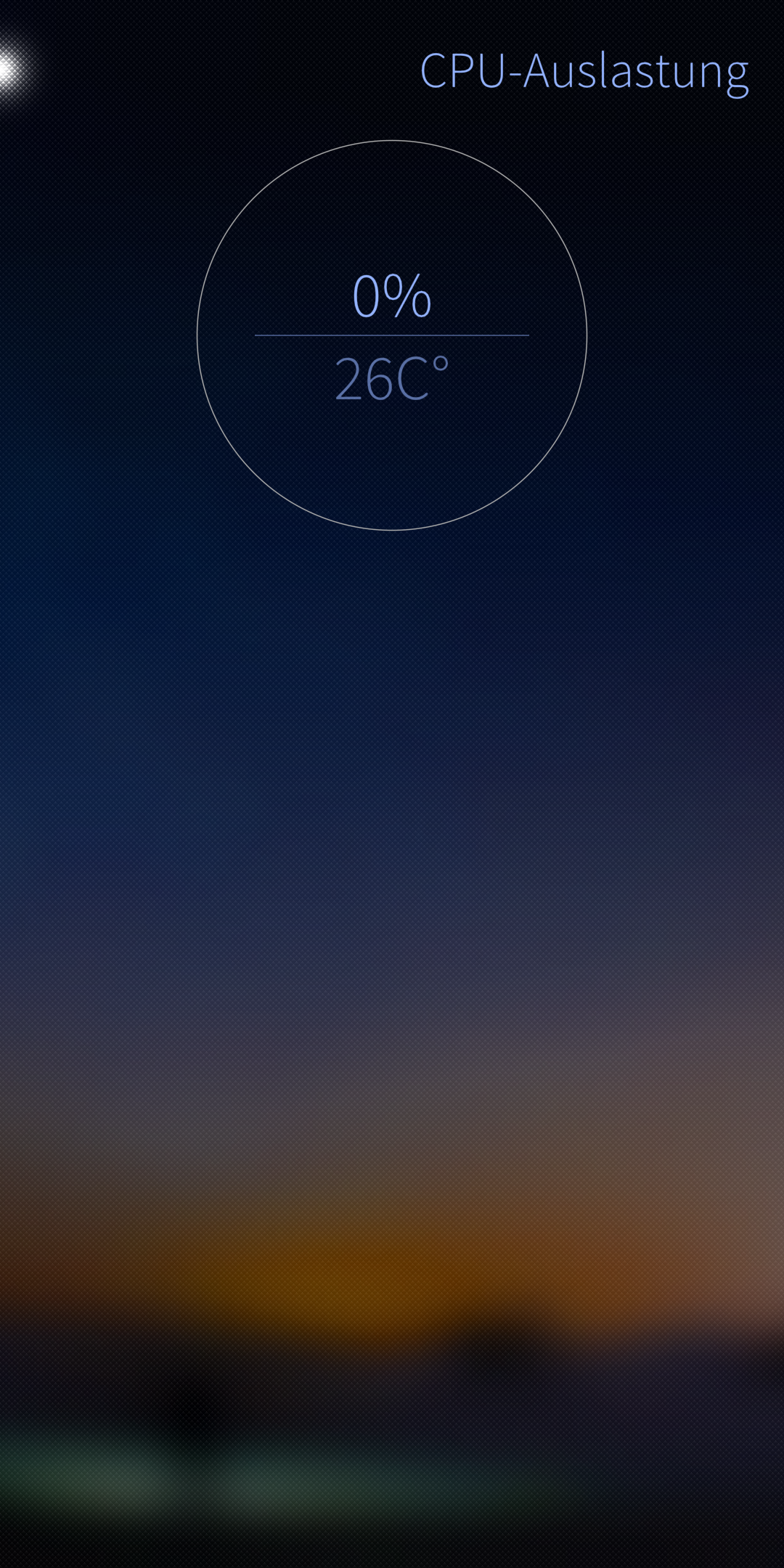Go back using the glowing page indicator
784x1568 pixels.
click(x=9, y=70)
